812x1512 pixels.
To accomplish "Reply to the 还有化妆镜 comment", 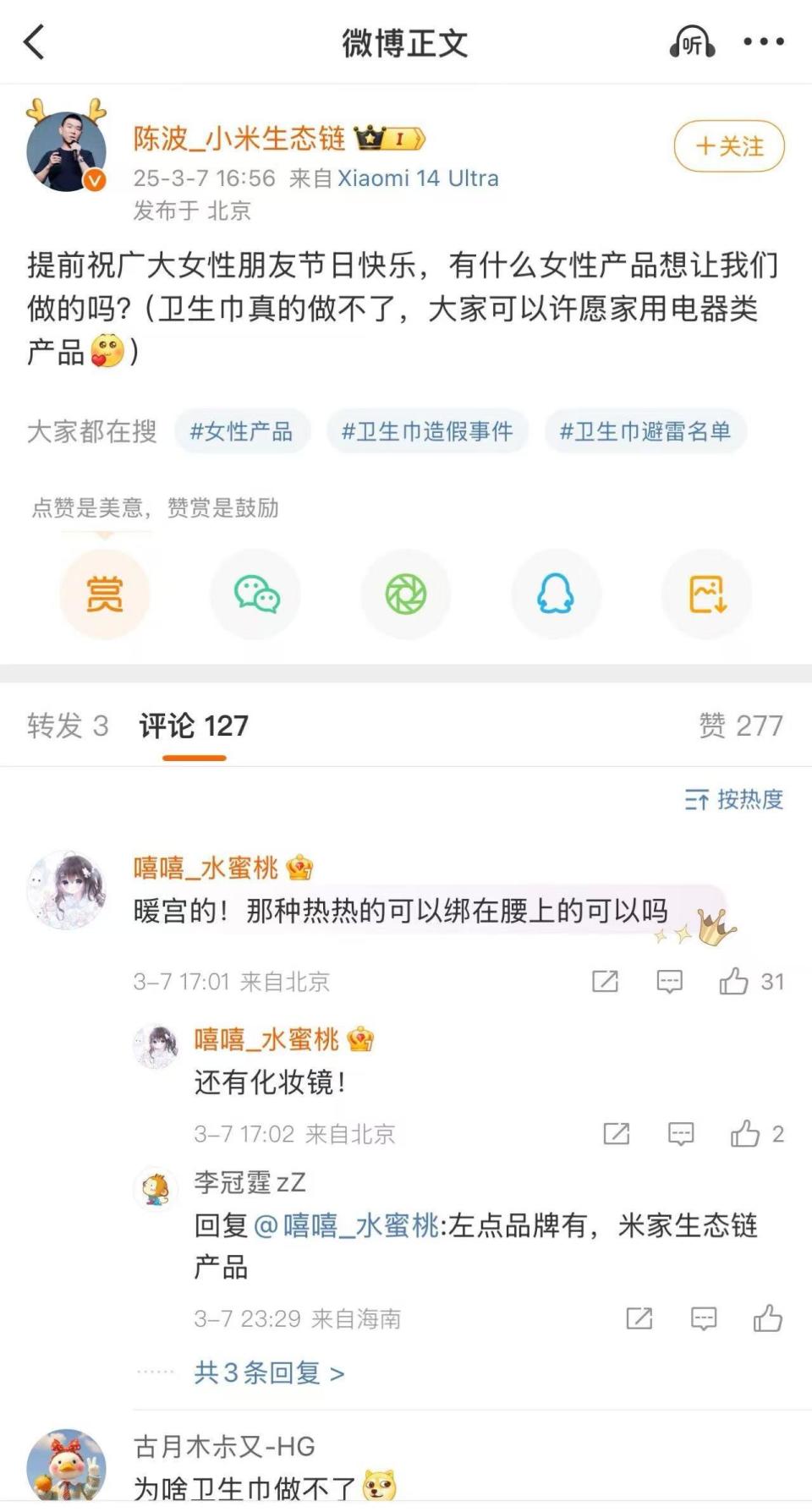I will (681, 1133).
